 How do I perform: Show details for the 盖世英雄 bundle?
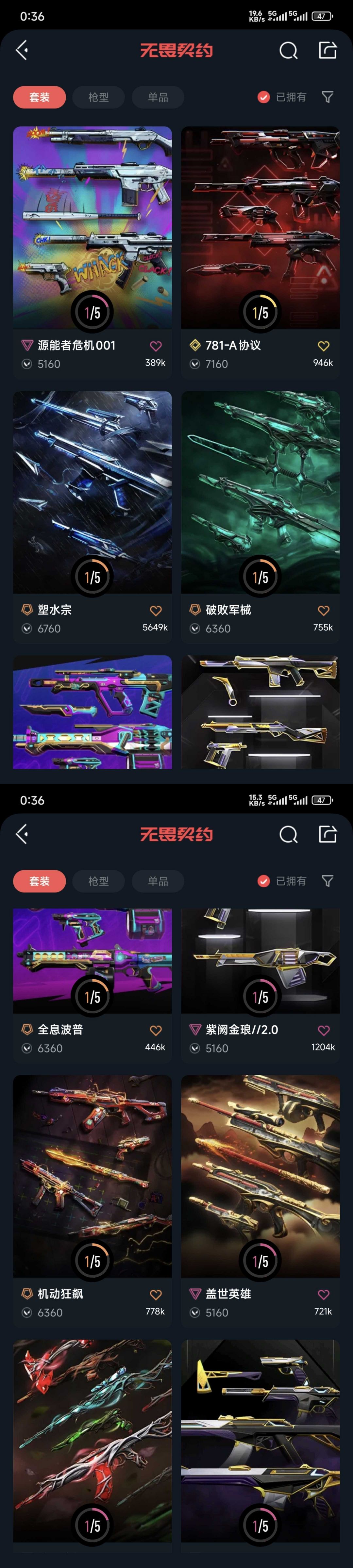pyautogui.click(x=260, y=1175)
